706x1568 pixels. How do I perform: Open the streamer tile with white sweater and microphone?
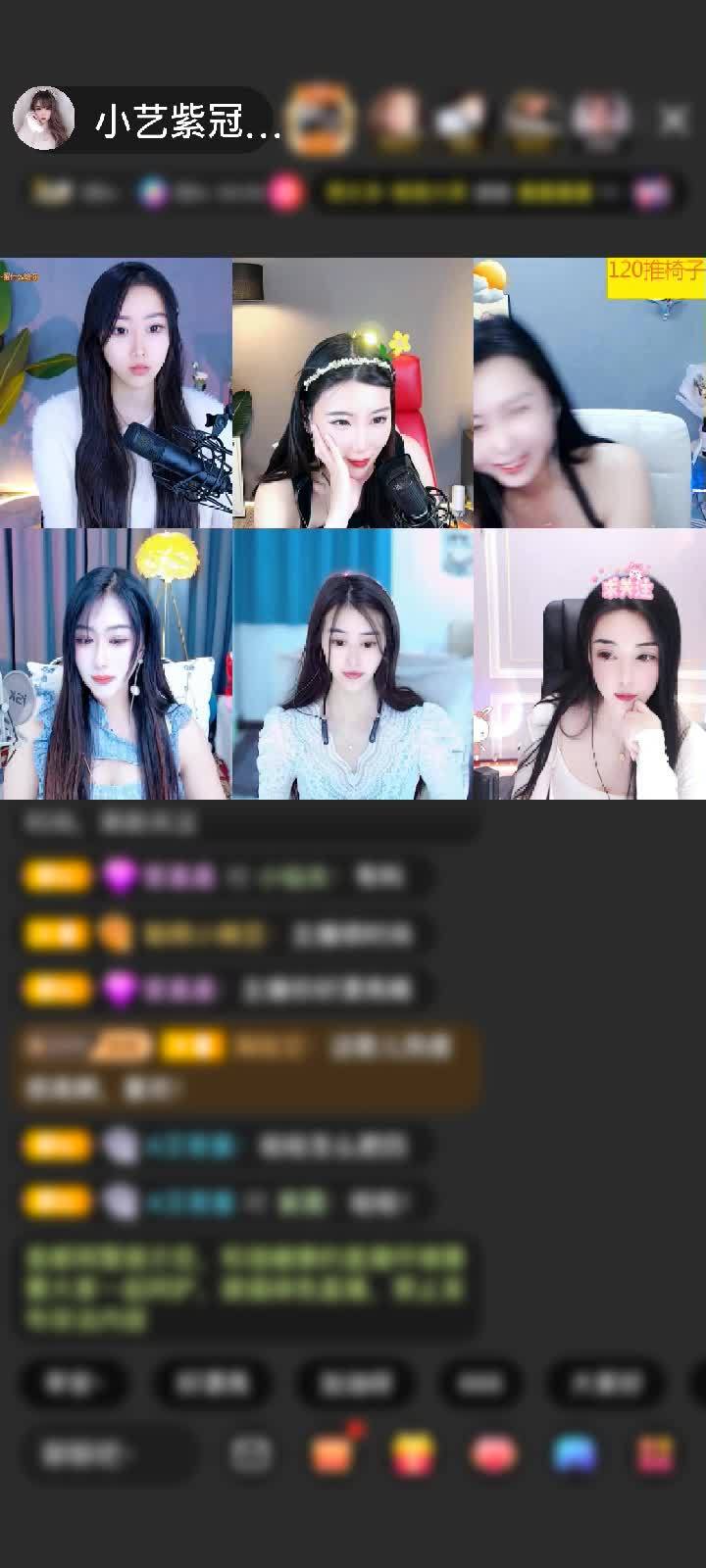click(116, 392)
